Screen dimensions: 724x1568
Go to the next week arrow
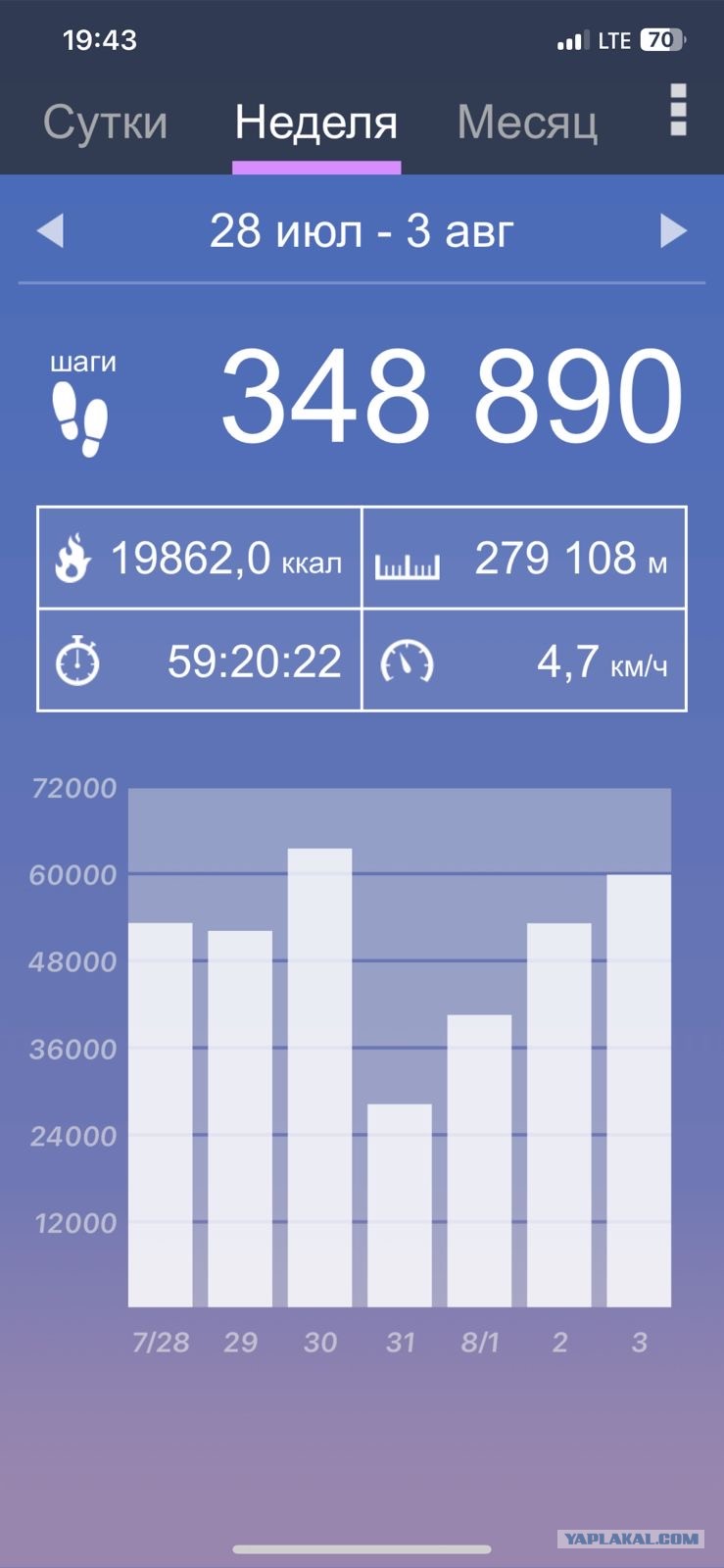(673, 231)
